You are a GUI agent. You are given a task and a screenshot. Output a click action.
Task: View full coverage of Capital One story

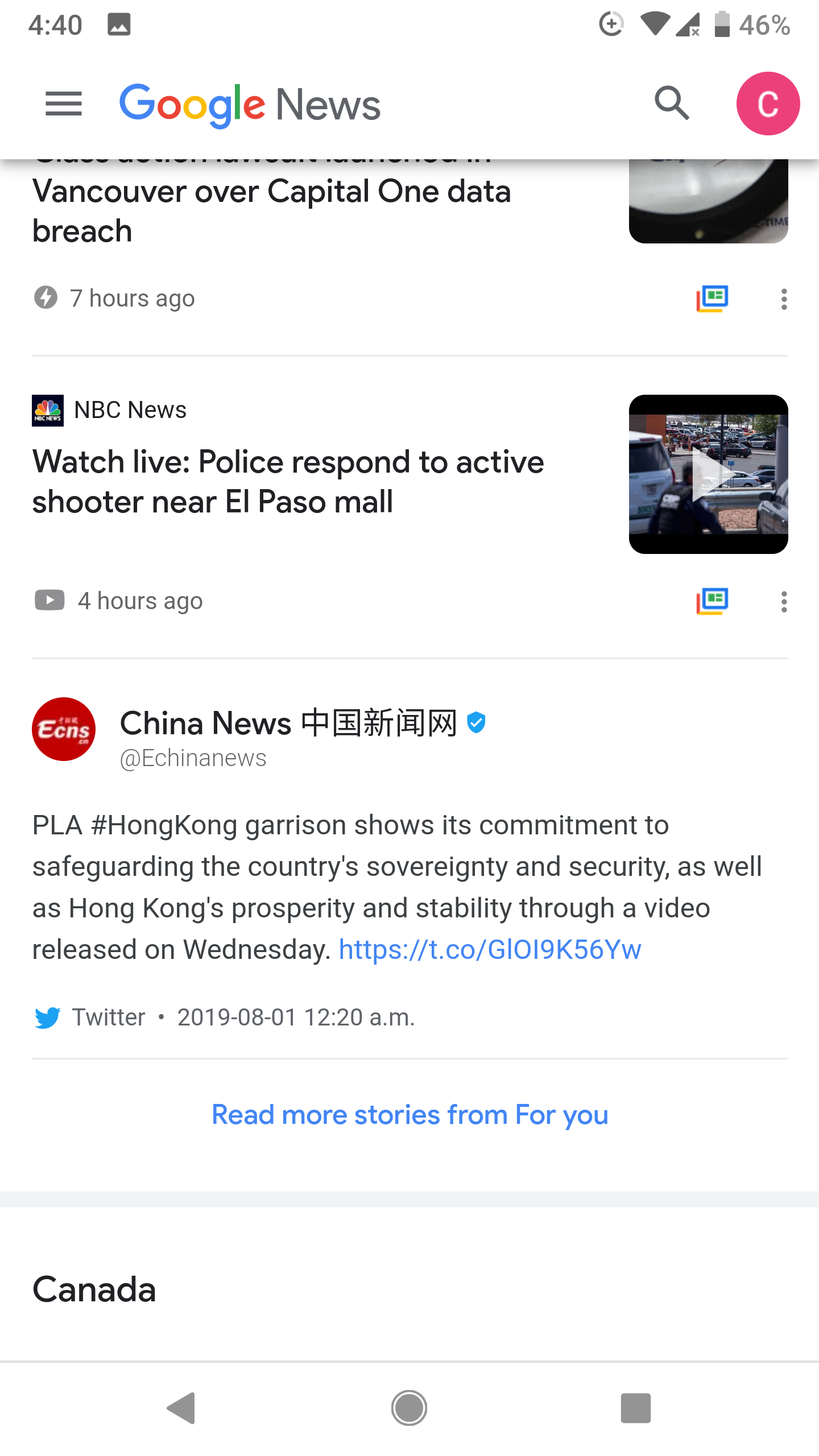[712, 298]
